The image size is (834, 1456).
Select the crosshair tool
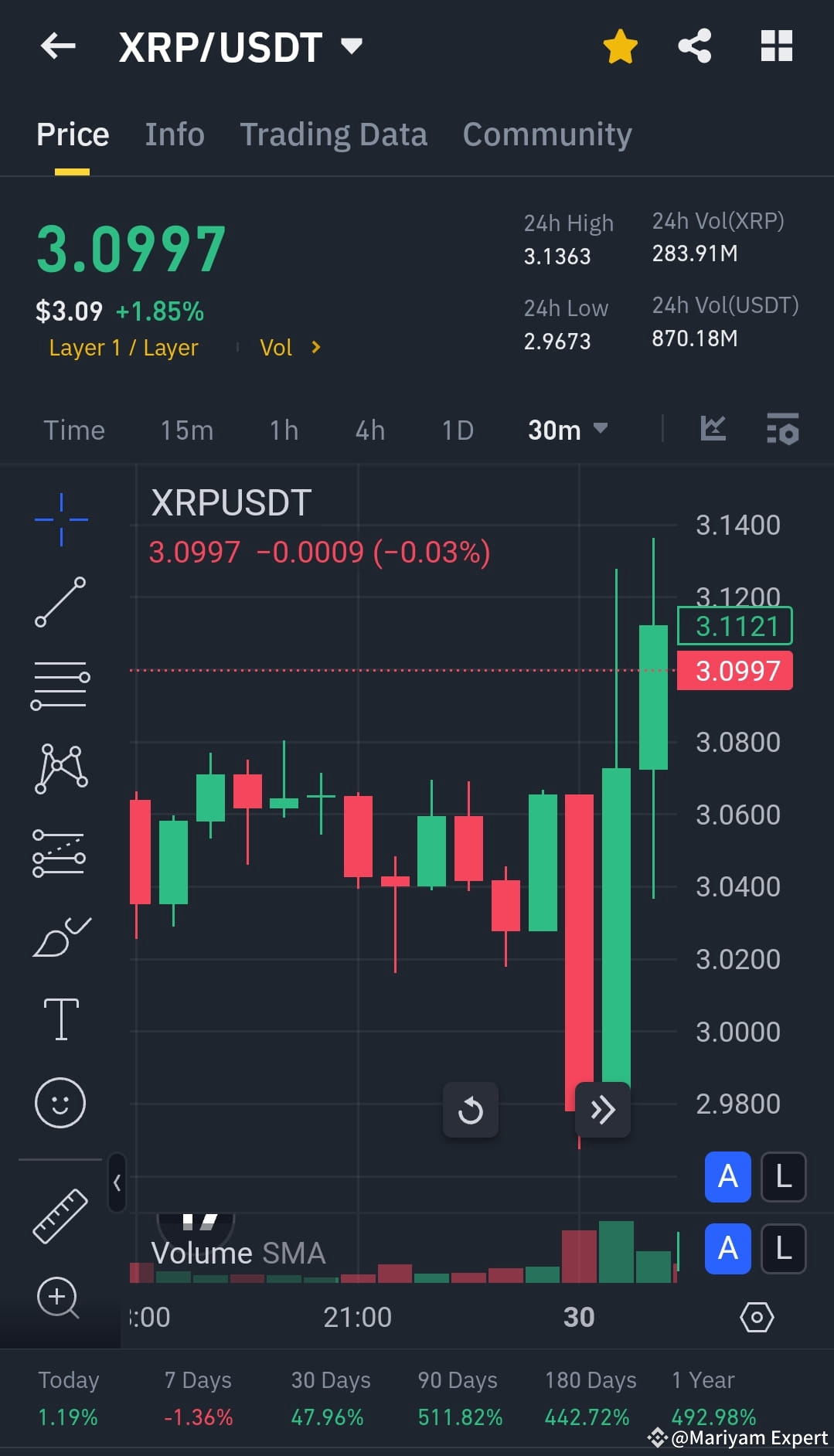60,519
